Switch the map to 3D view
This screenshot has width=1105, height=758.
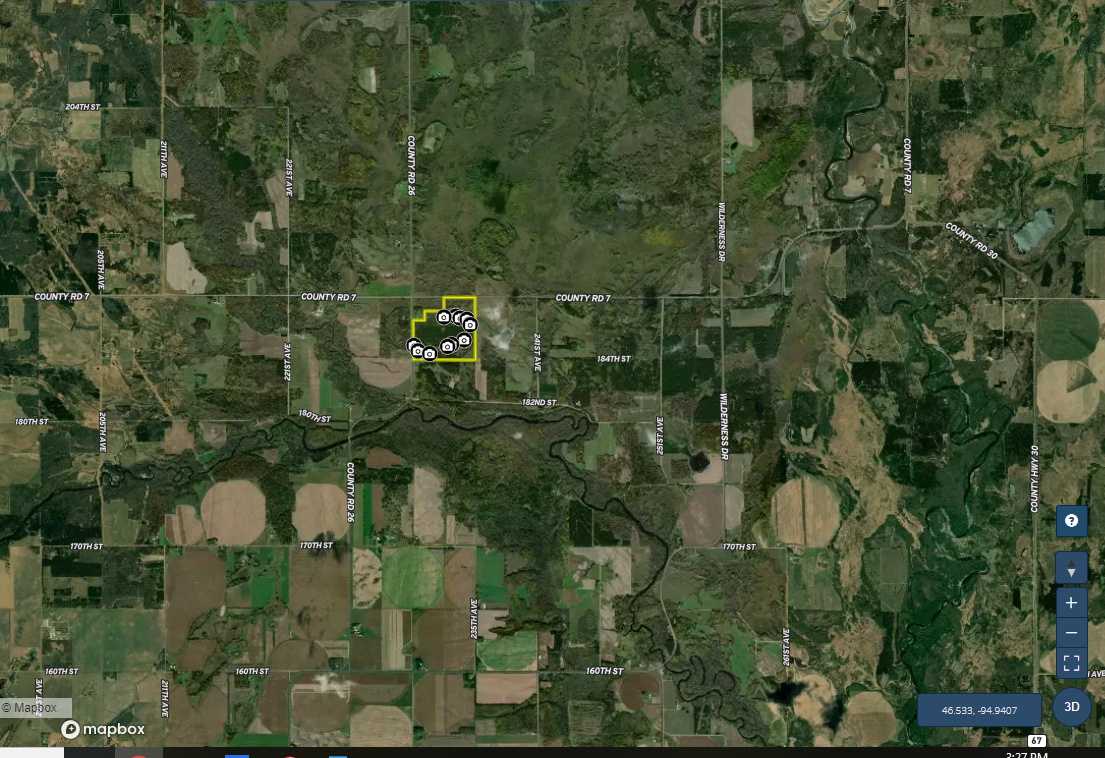click(x=1072, y=707)
